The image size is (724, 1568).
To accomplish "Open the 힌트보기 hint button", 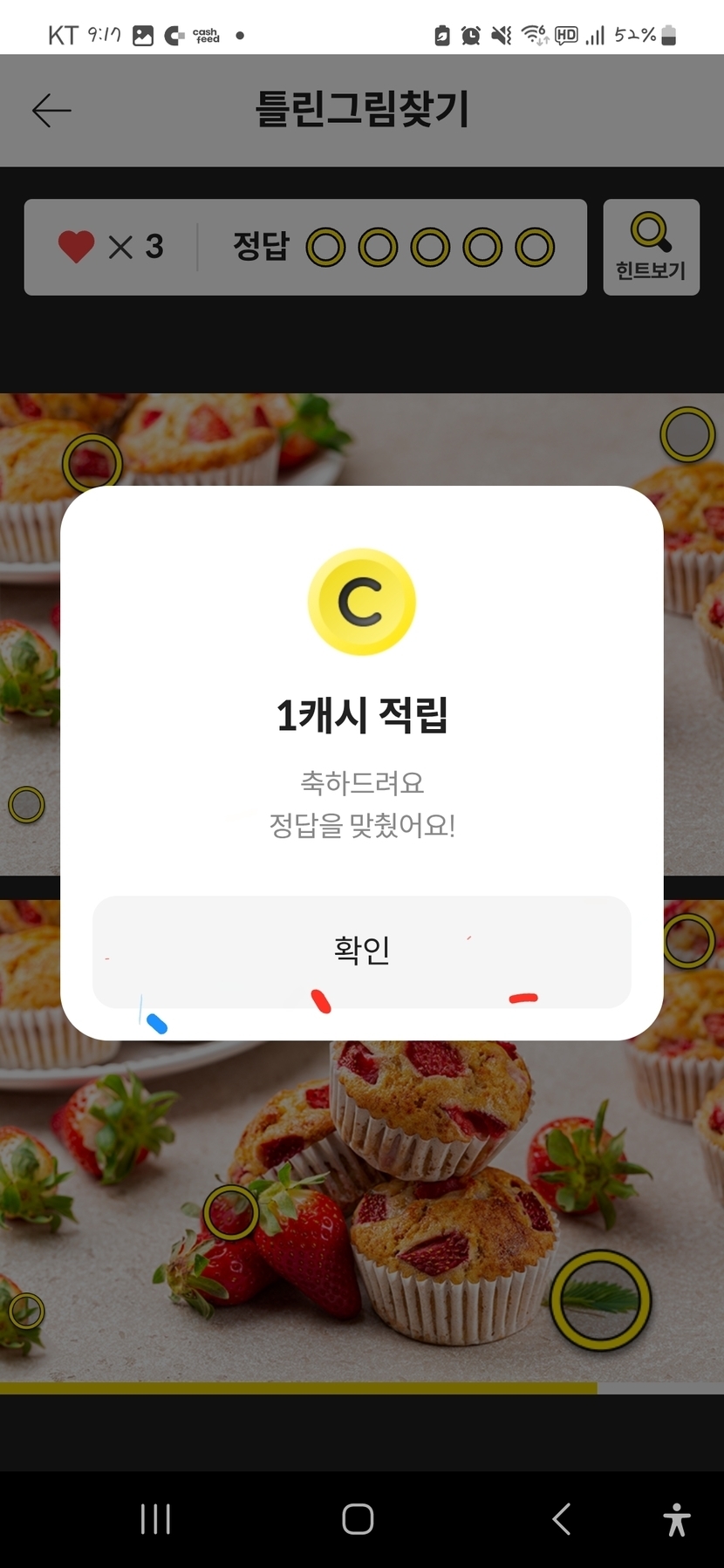I will pyautogui.click(x=651, y=247).
